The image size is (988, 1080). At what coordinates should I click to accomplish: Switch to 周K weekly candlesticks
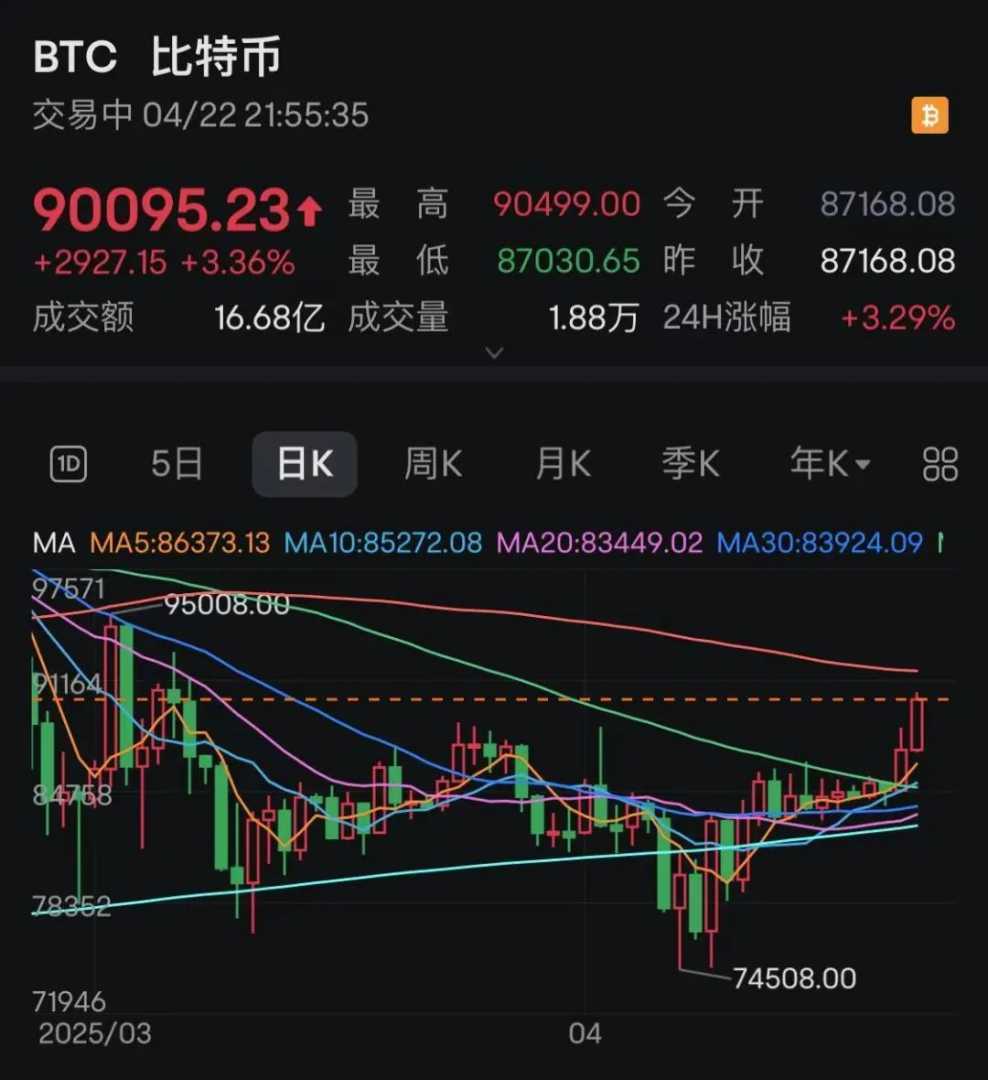pyautogui.click(x=433, y=464)
